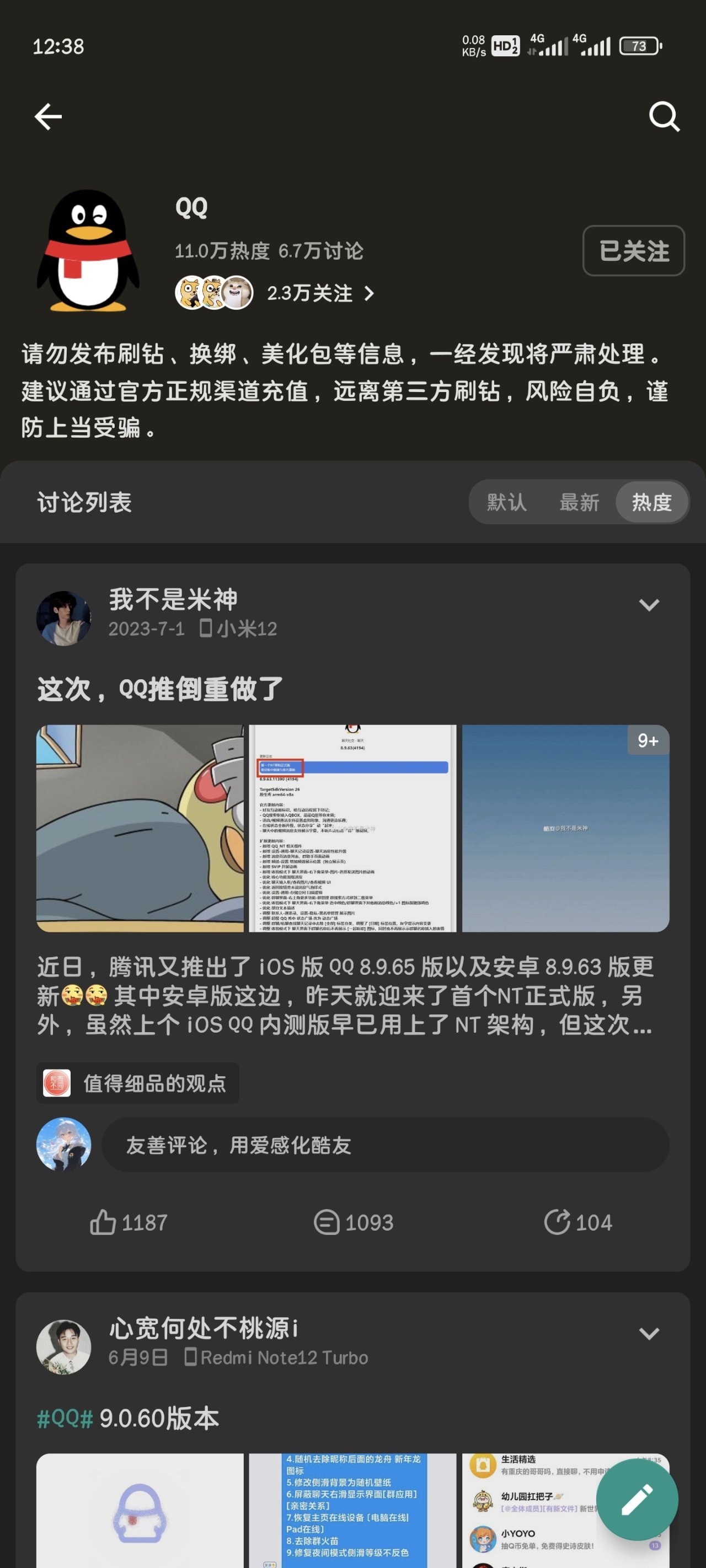Tap the 已关注 following button
This screenshot has width=706, height=1568.
click(633, 251)
